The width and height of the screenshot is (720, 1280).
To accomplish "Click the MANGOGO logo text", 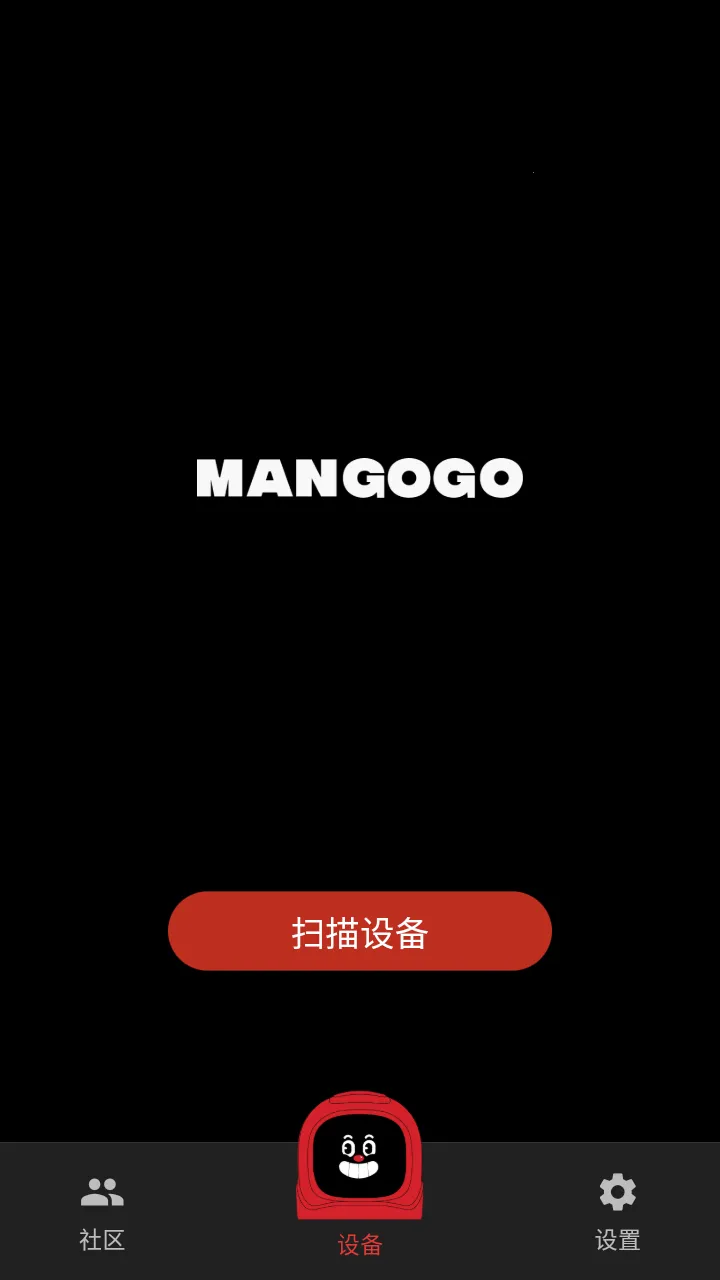I will (359, 477).
